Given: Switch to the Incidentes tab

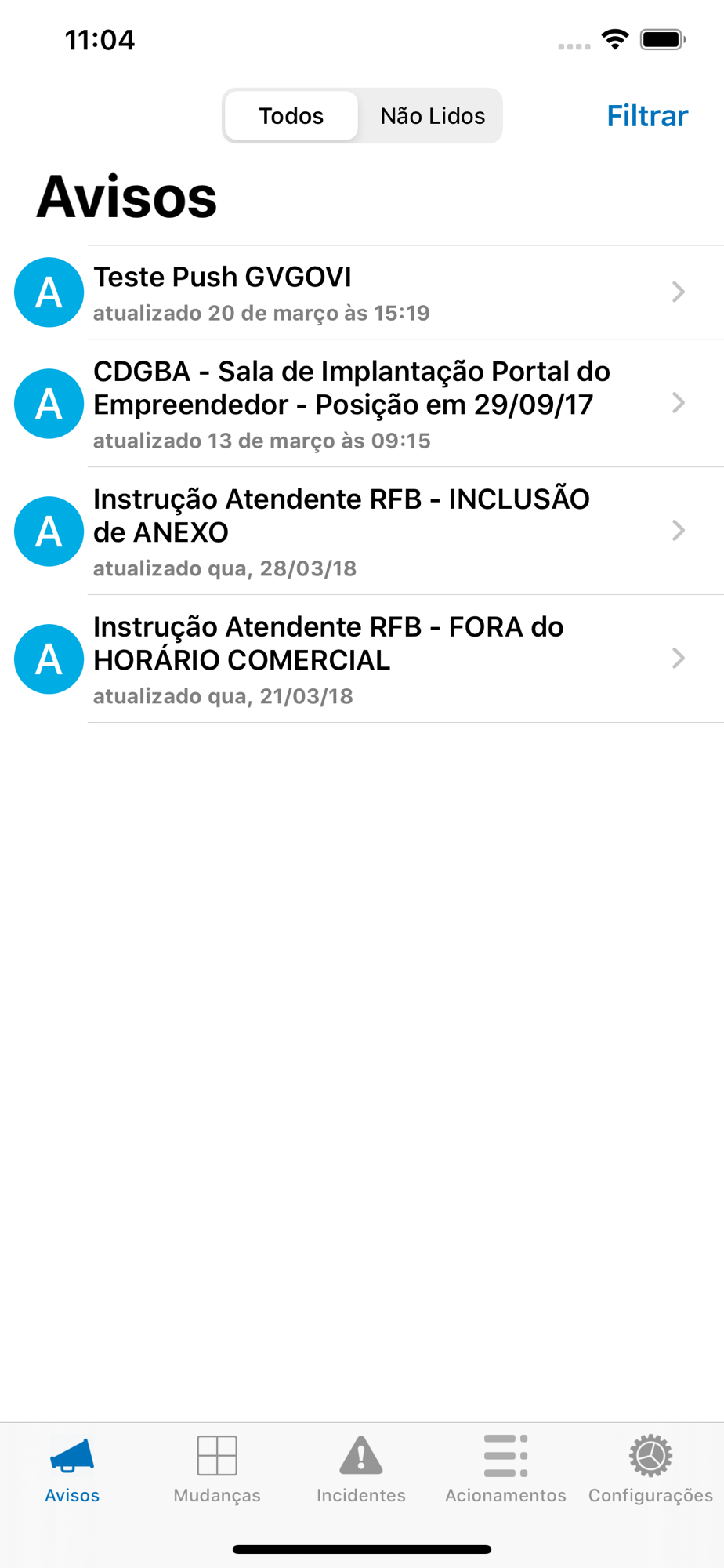Looking at the screenshot, I should [361, 1469].
